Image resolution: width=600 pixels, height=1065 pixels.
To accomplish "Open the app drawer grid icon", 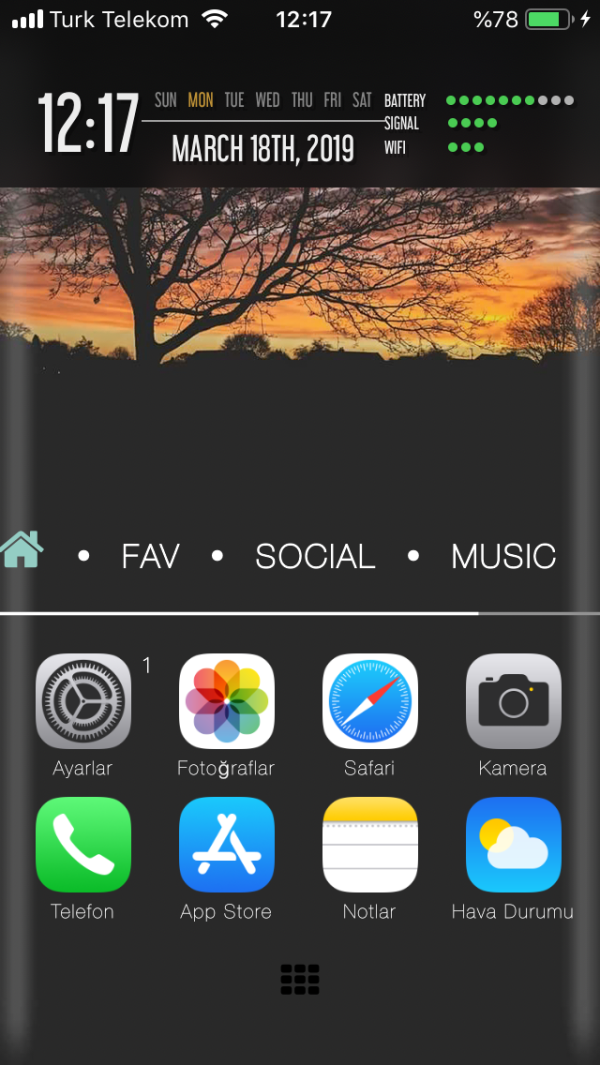I will click(x=300, y=979).
